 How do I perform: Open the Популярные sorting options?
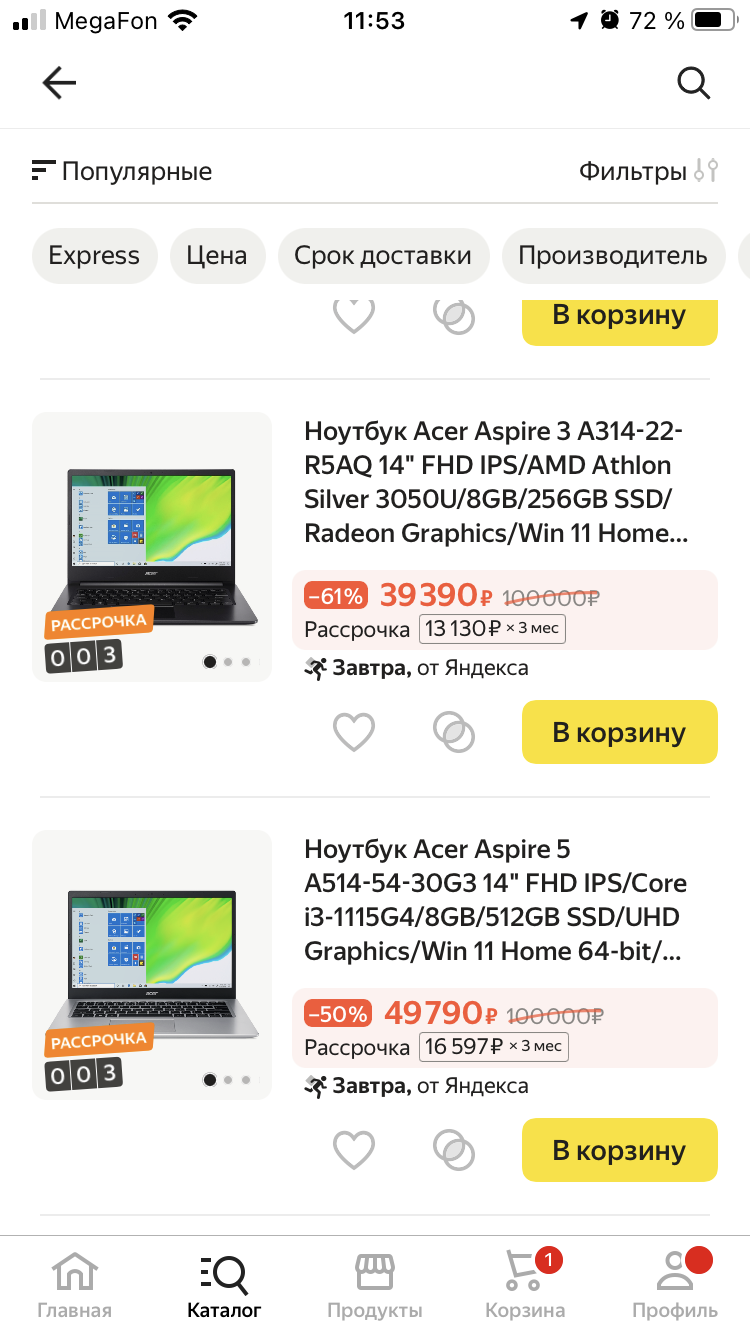122,171
